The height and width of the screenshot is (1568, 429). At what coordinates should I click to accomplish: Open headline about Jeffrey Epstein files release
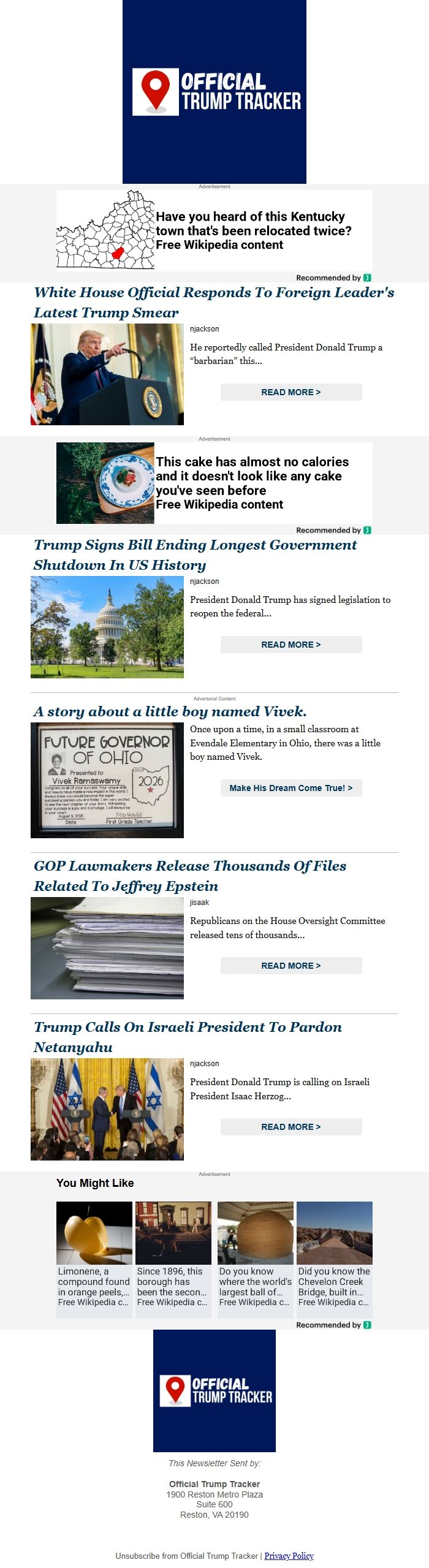(189, 876)
